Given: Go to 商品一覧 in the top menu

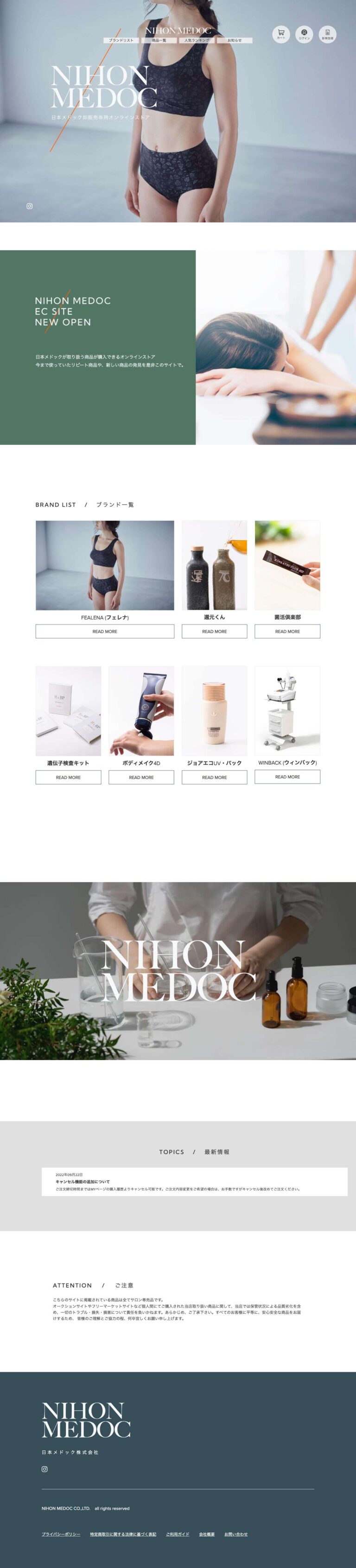Looking at the screenshot, I should (159, 40).
